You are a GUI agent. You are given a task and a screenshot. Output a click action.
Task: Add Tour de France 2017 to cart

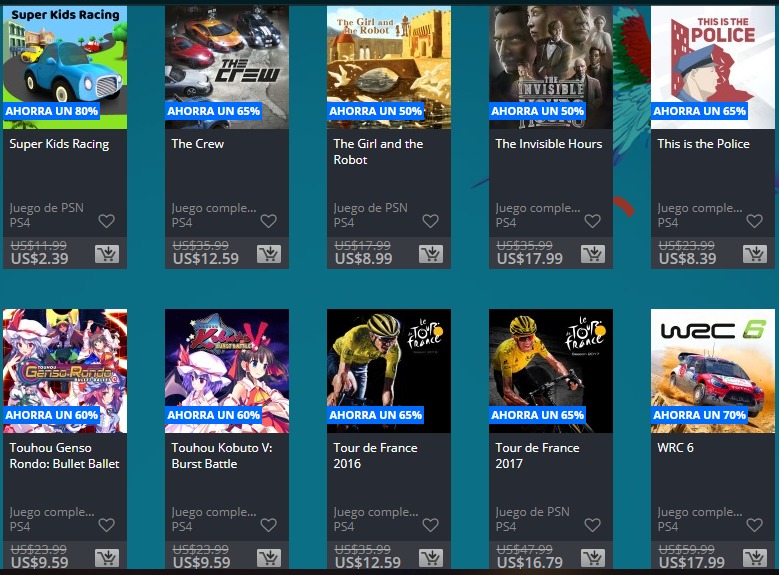tap(593, 558)
